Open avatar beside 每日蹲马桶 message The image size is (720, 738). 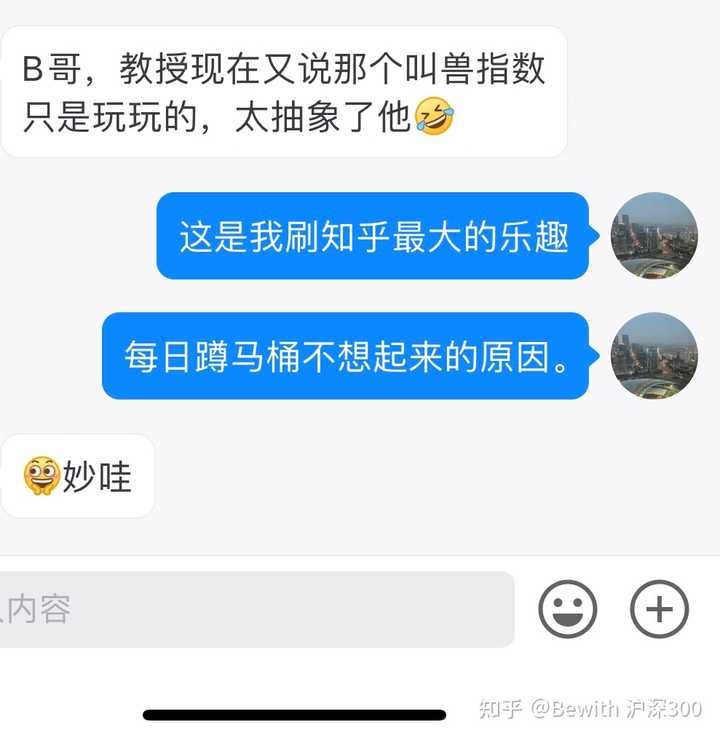pyautogui.click(x=654, y=356)
